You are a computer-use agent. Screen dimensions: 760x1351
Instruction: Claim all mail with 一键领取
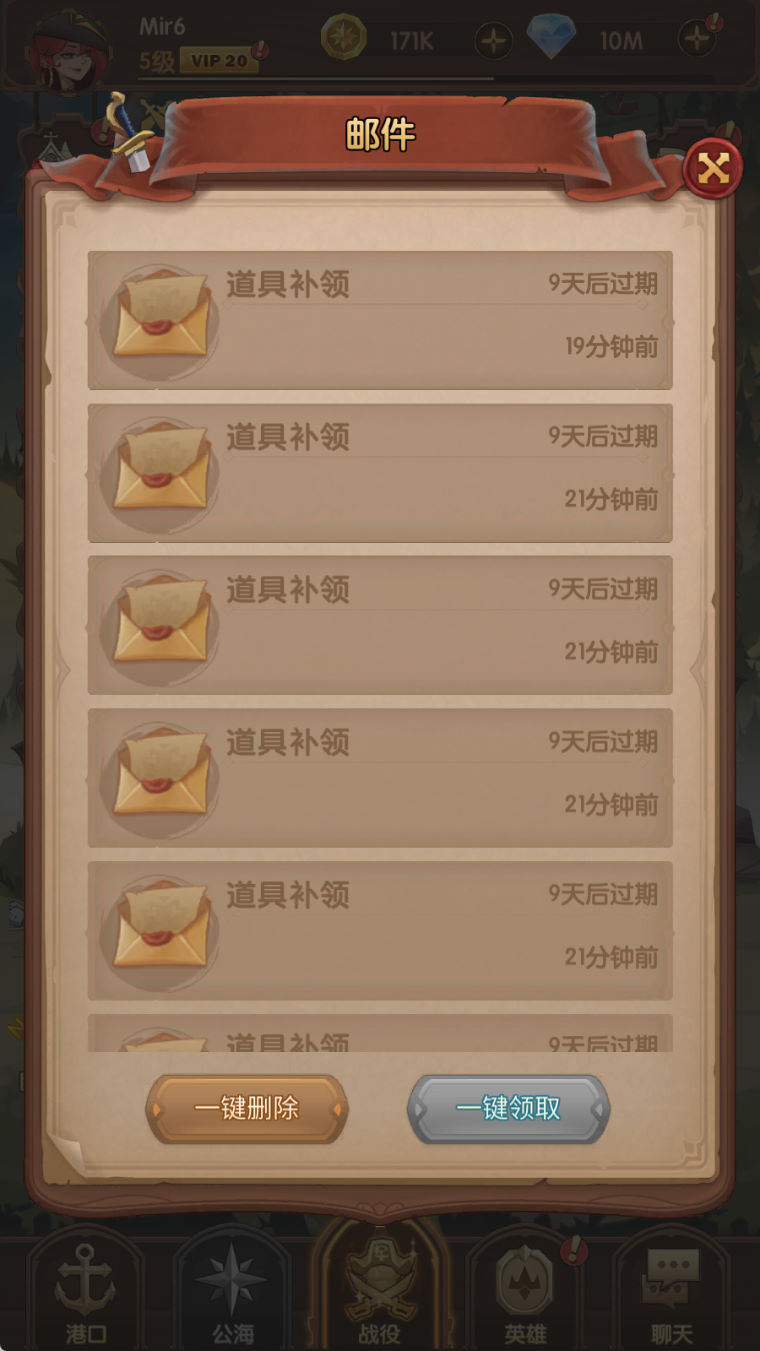[x=508, y=1109]
